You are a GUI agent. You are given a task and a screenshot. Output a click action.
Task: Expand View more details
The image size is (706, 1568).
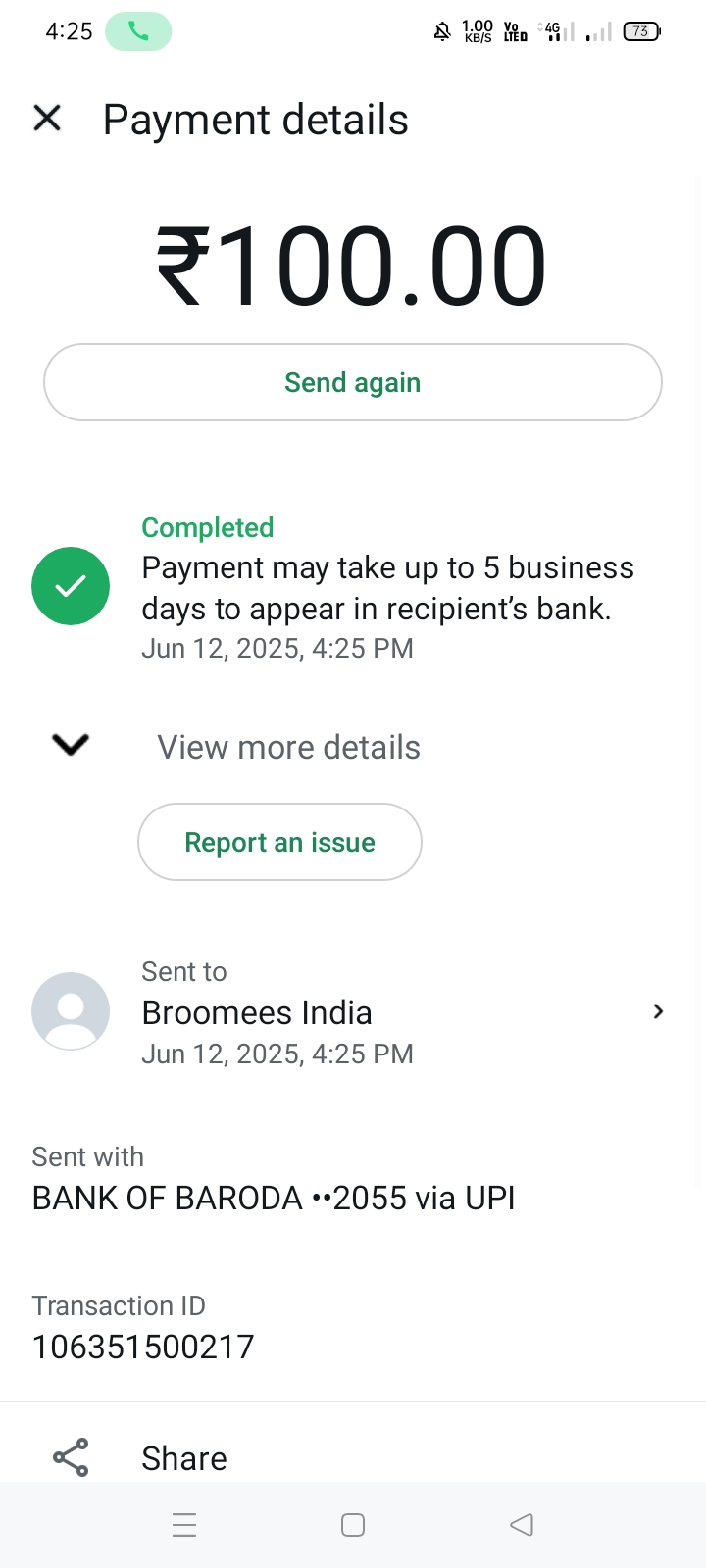coord(353,747)
